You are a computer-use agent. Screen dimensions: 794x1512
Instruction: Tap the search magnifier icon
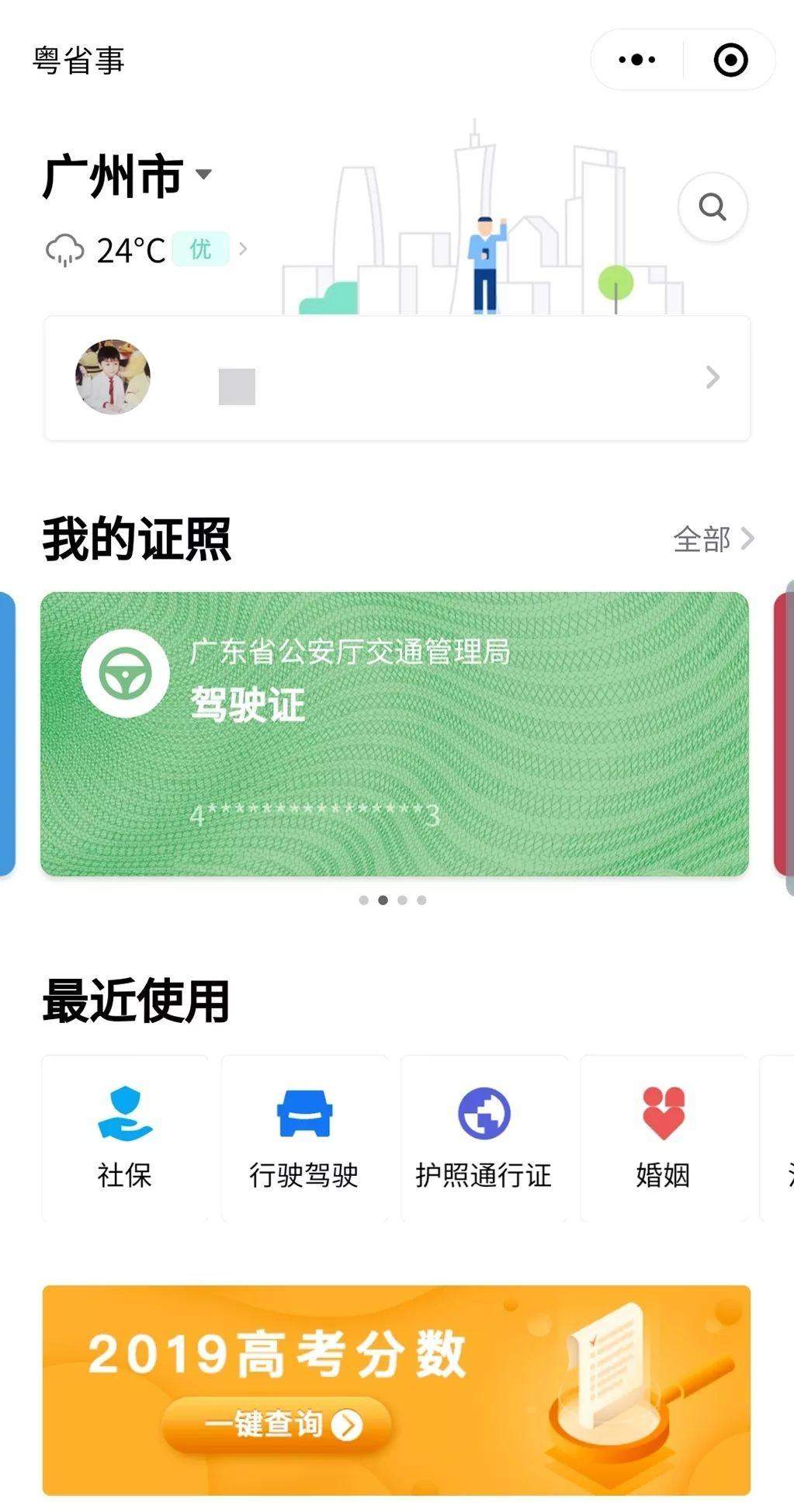[x=712, y=207]
